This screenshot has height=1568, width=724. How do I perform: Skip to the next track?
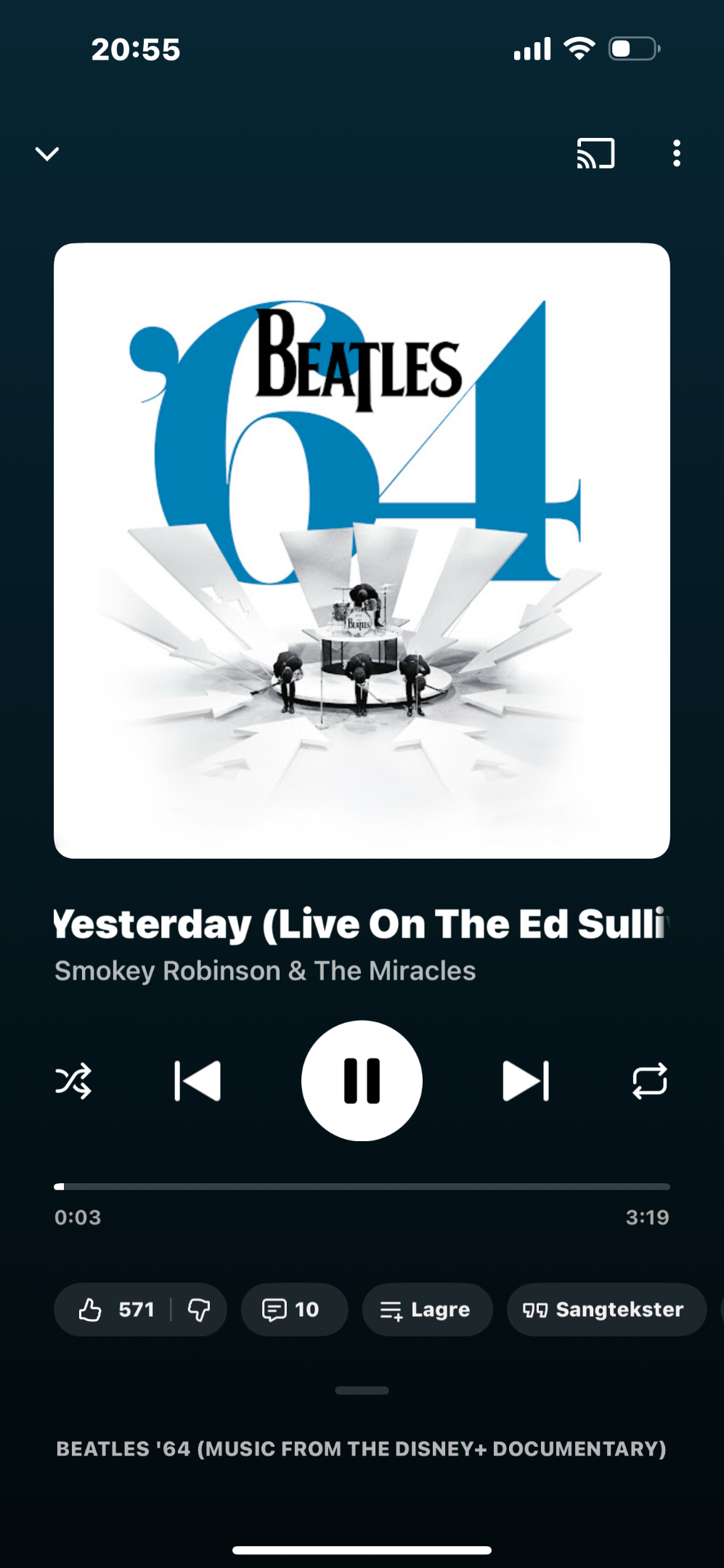pyautogui.click(x=526, y=1081)
